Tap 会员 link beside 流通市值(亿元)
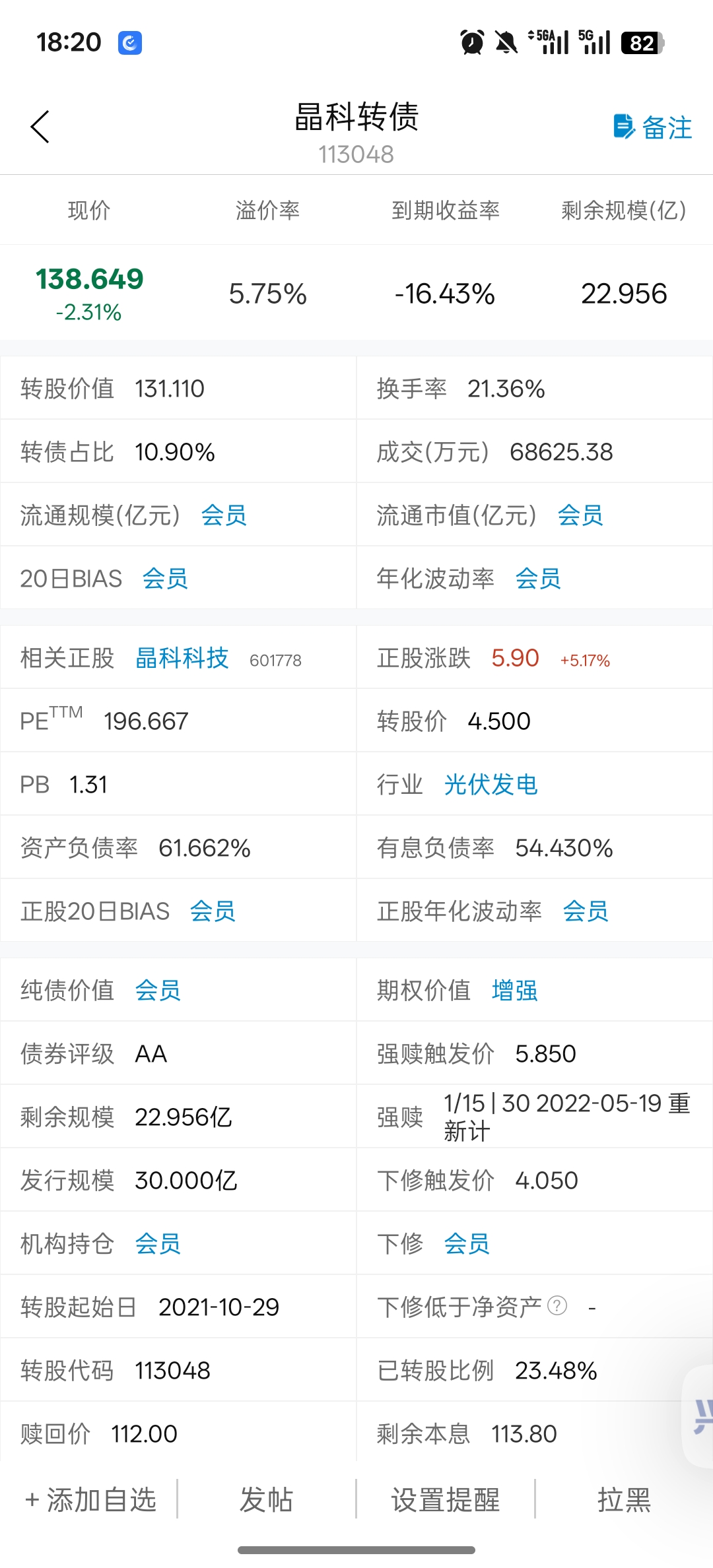 click(580, 515)
